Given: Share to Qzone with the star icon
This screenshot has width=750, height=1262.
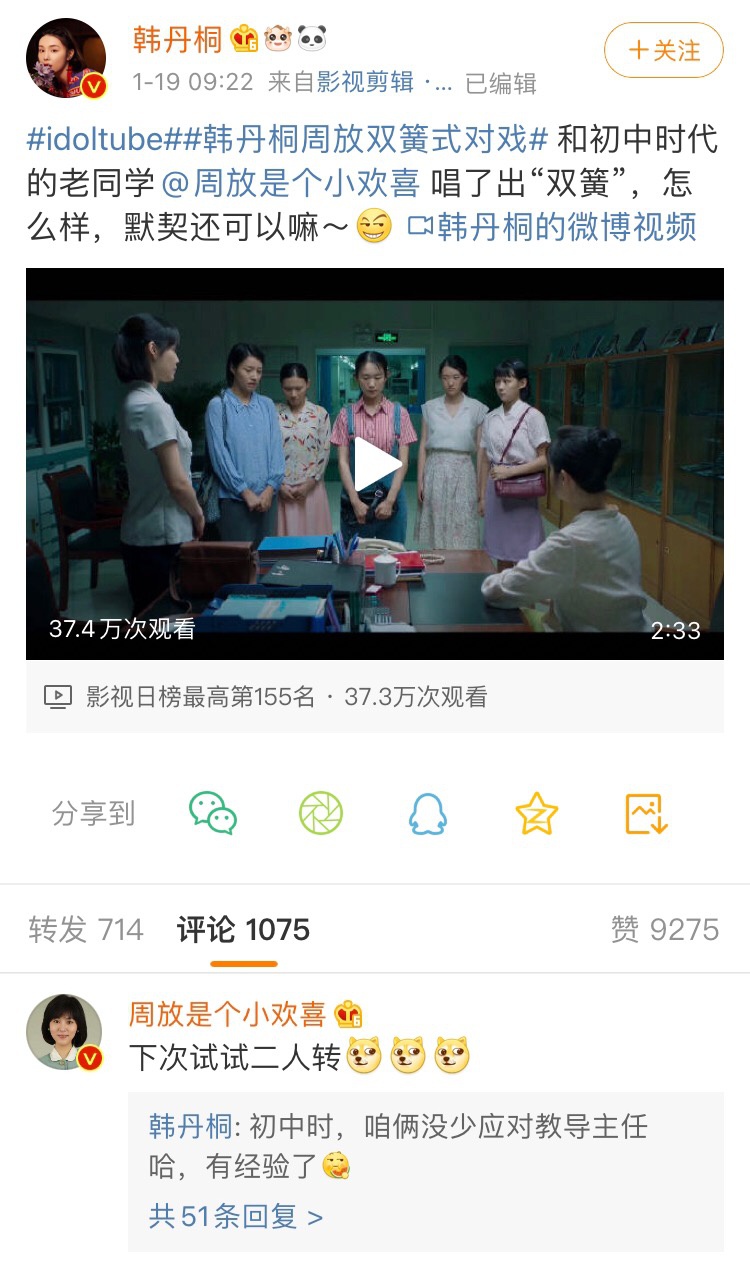Looking at the screenshot, I should coord(536,814).
